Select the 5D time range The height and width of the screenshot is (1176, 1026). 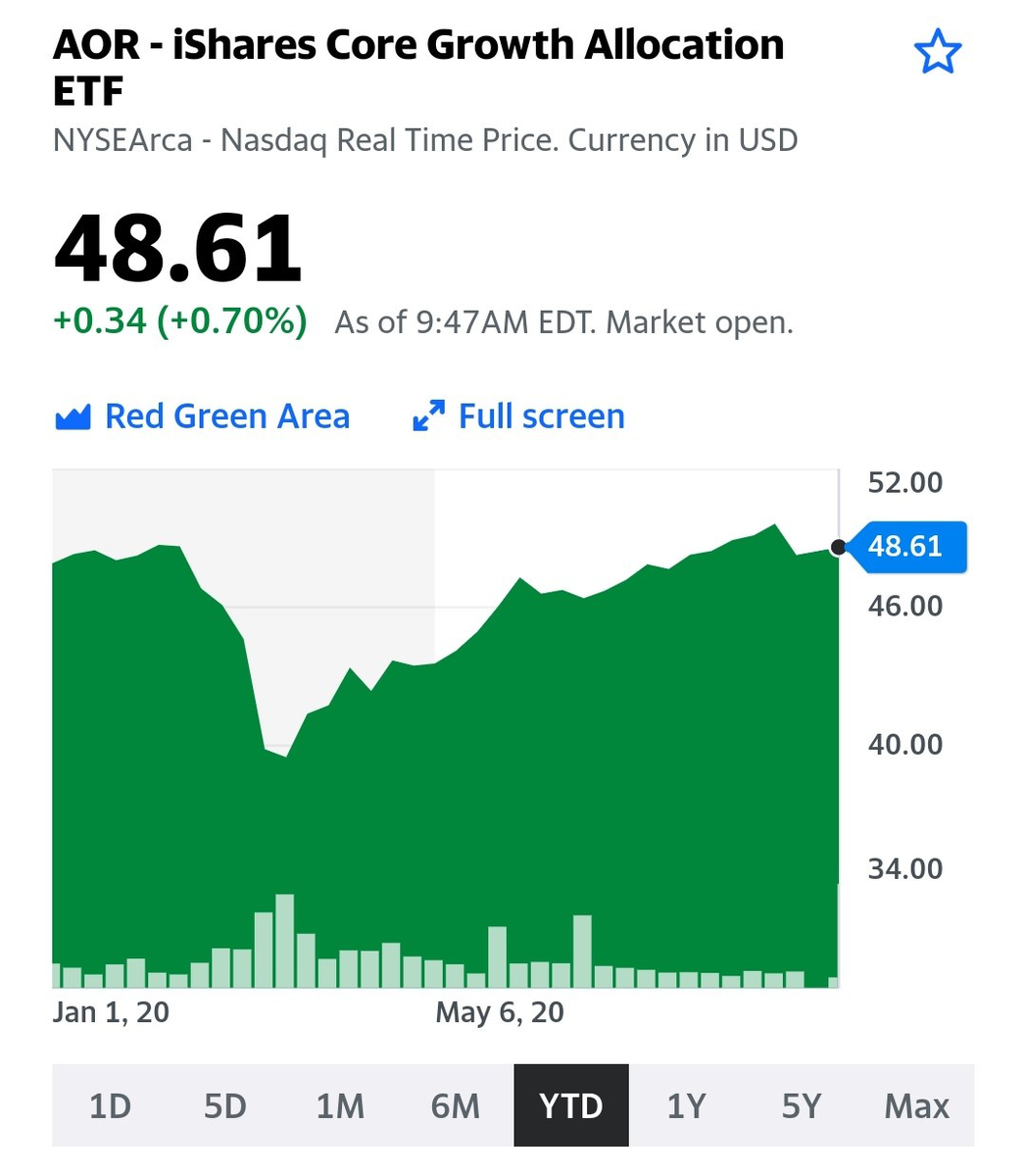pyautogui.click(x=224, y=1105)
